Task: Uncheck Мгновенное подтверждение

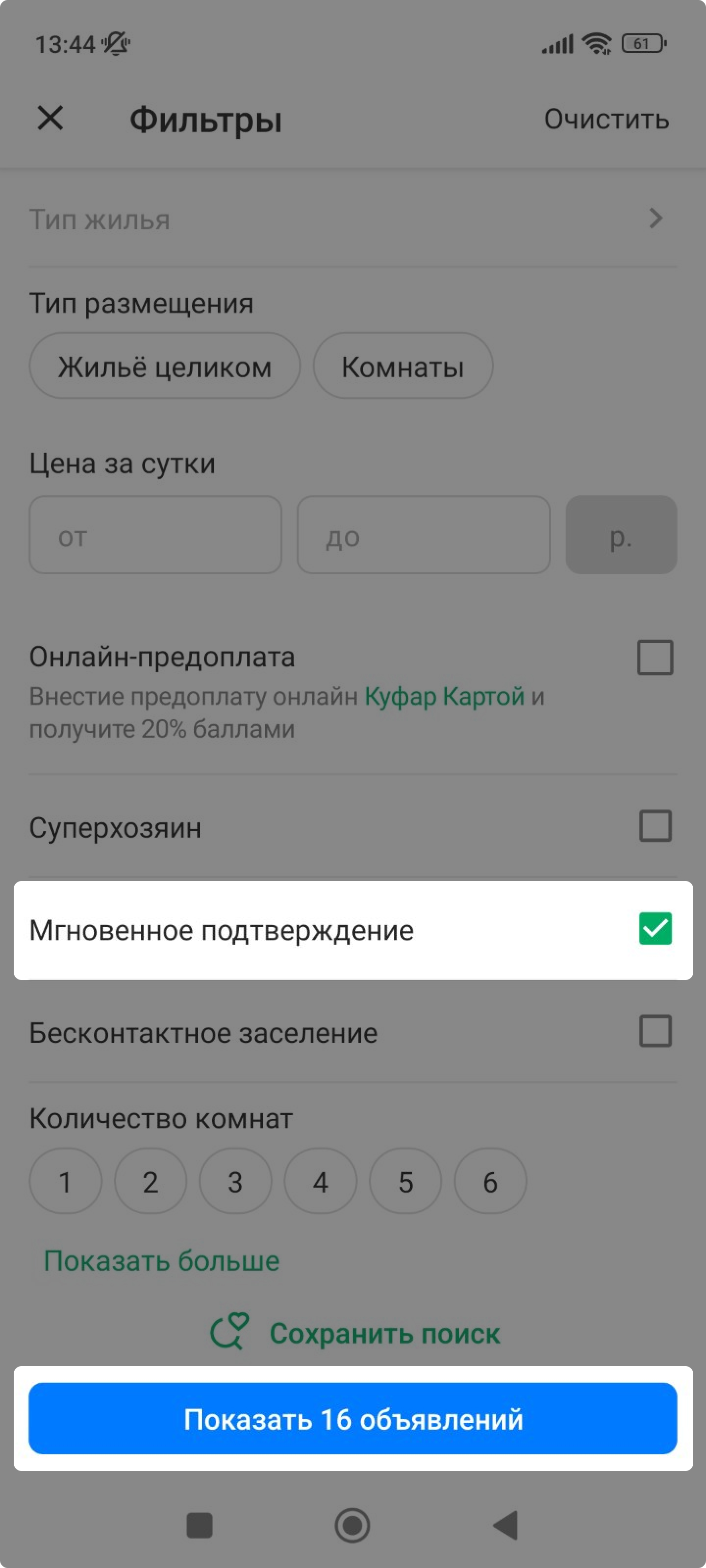Action: point(655,929)
